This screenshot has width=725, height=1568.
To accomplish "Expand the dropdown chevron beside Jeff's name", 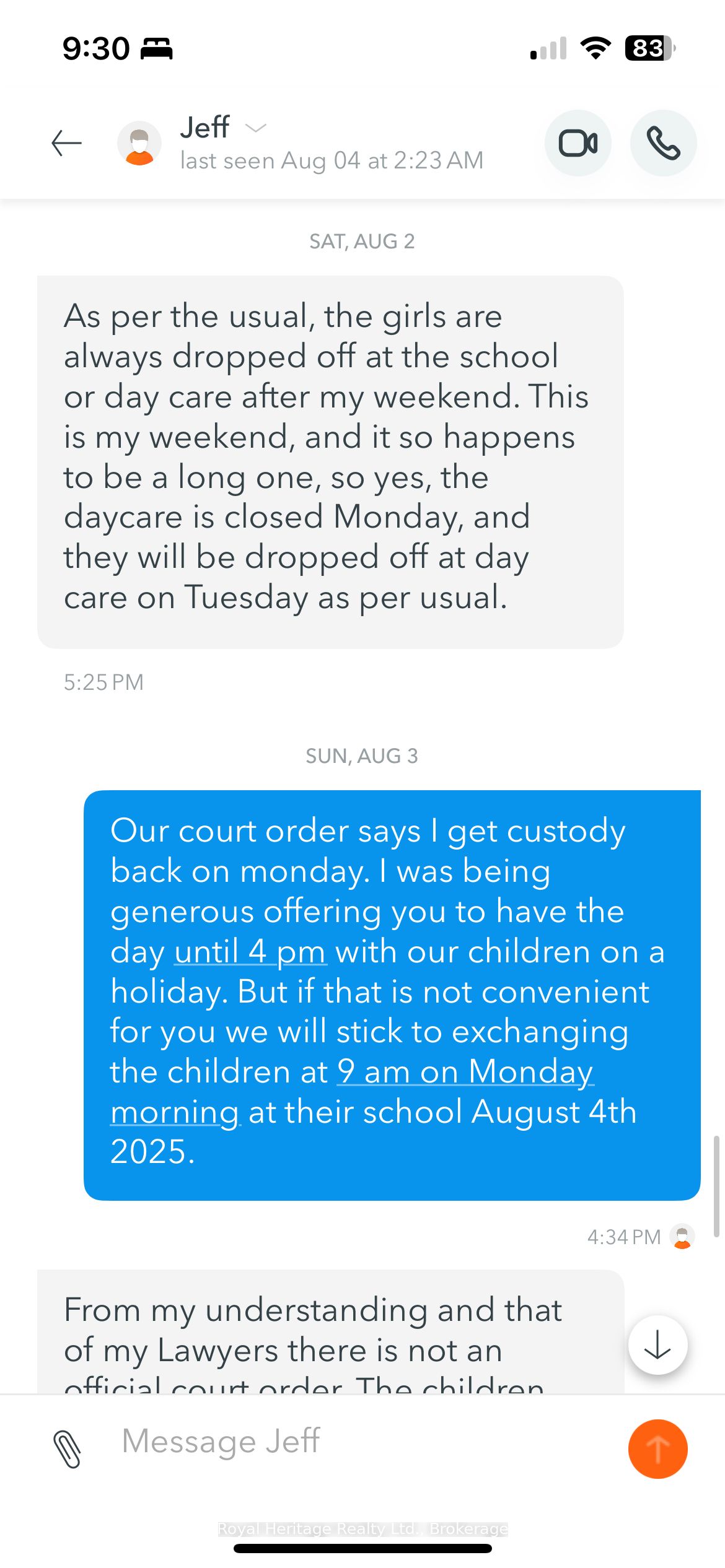I will pyautogui.click(x=255, y=128).
